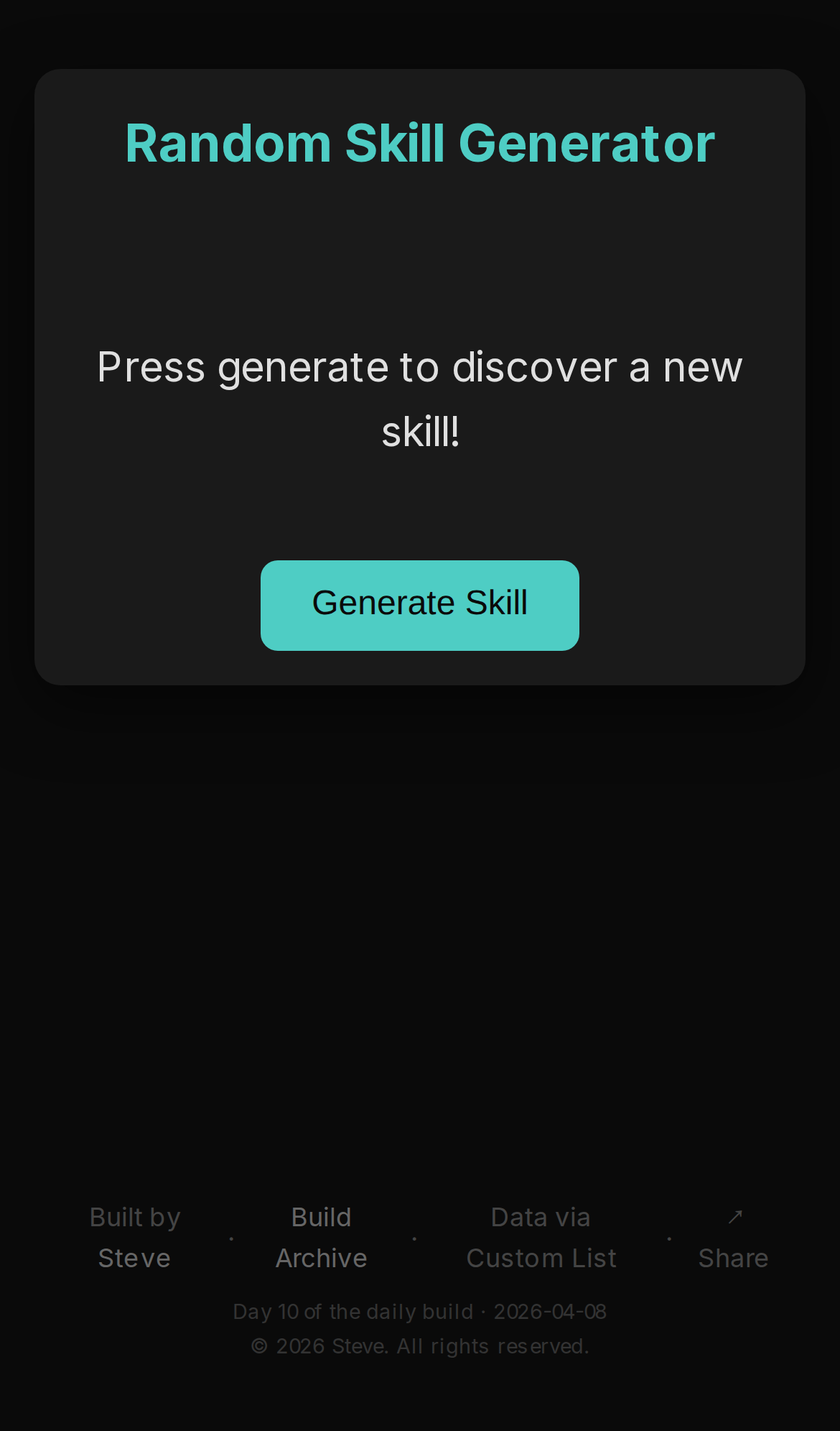Click the Generate Skill button
Image resolution: width=840 pixels, height=1431 pixels.
[x=420, y=604]
